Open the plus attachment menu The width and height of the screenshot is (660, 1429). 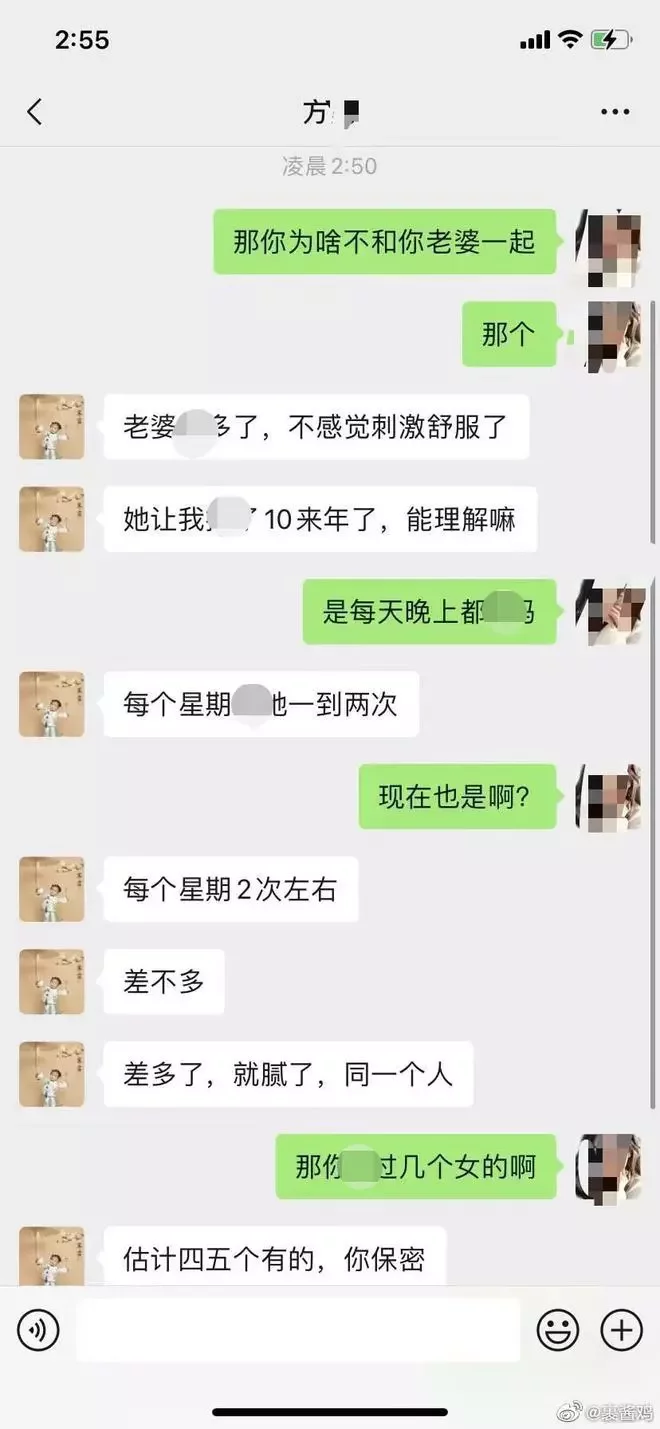pos(621,1330)
